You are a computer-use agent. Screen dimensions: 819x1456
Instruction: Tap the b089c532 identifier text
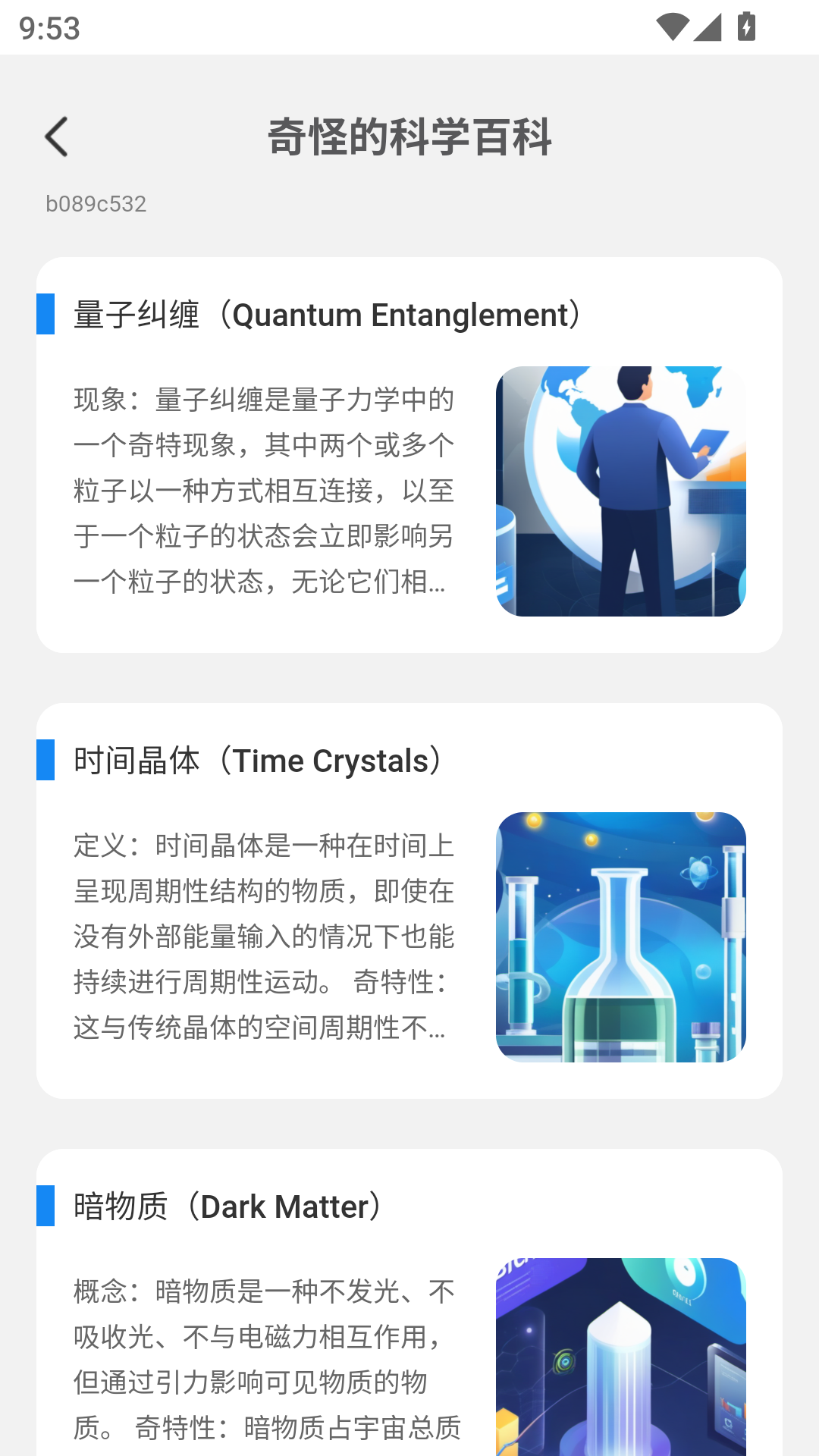click(96, 203)
